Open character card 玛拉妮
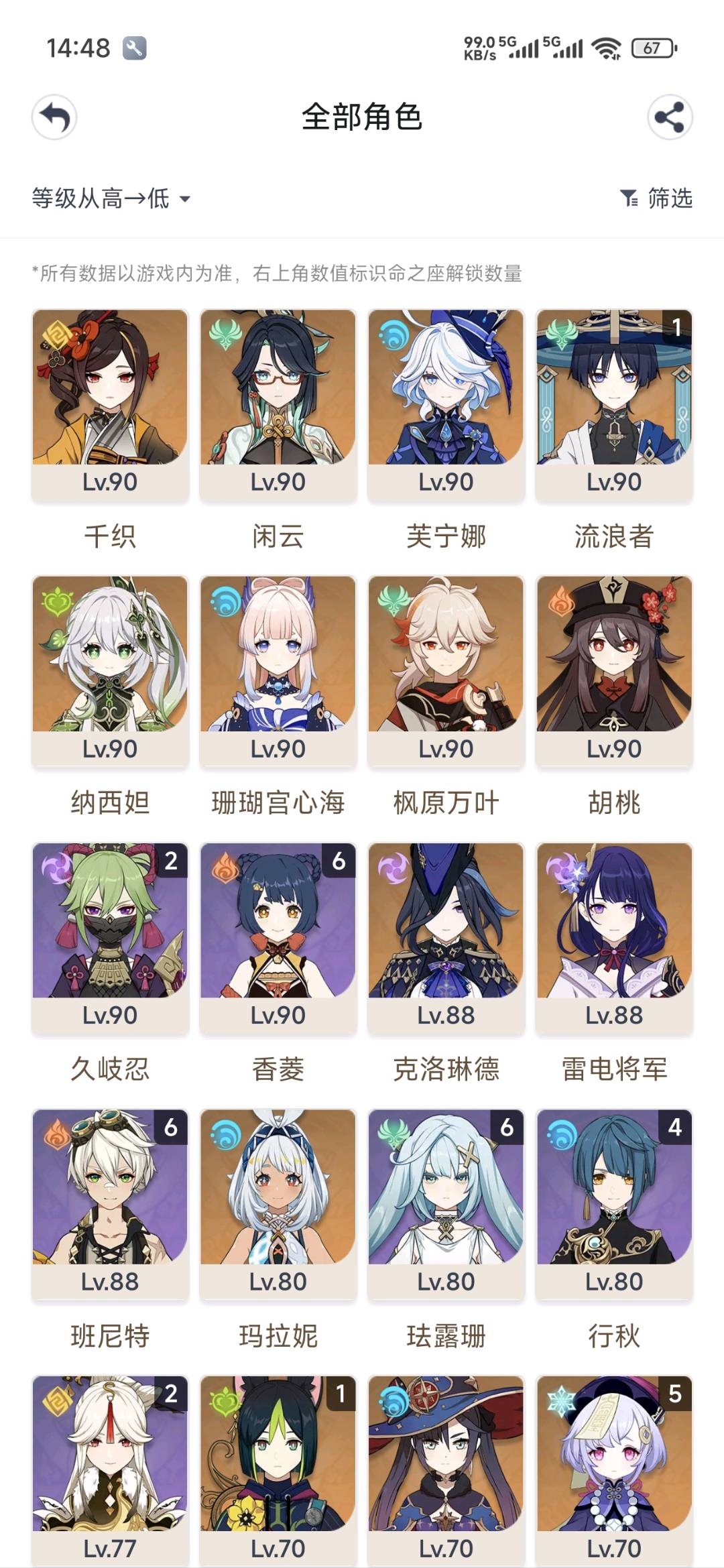Viewport: 724px width, 1568px height. 278,1203
